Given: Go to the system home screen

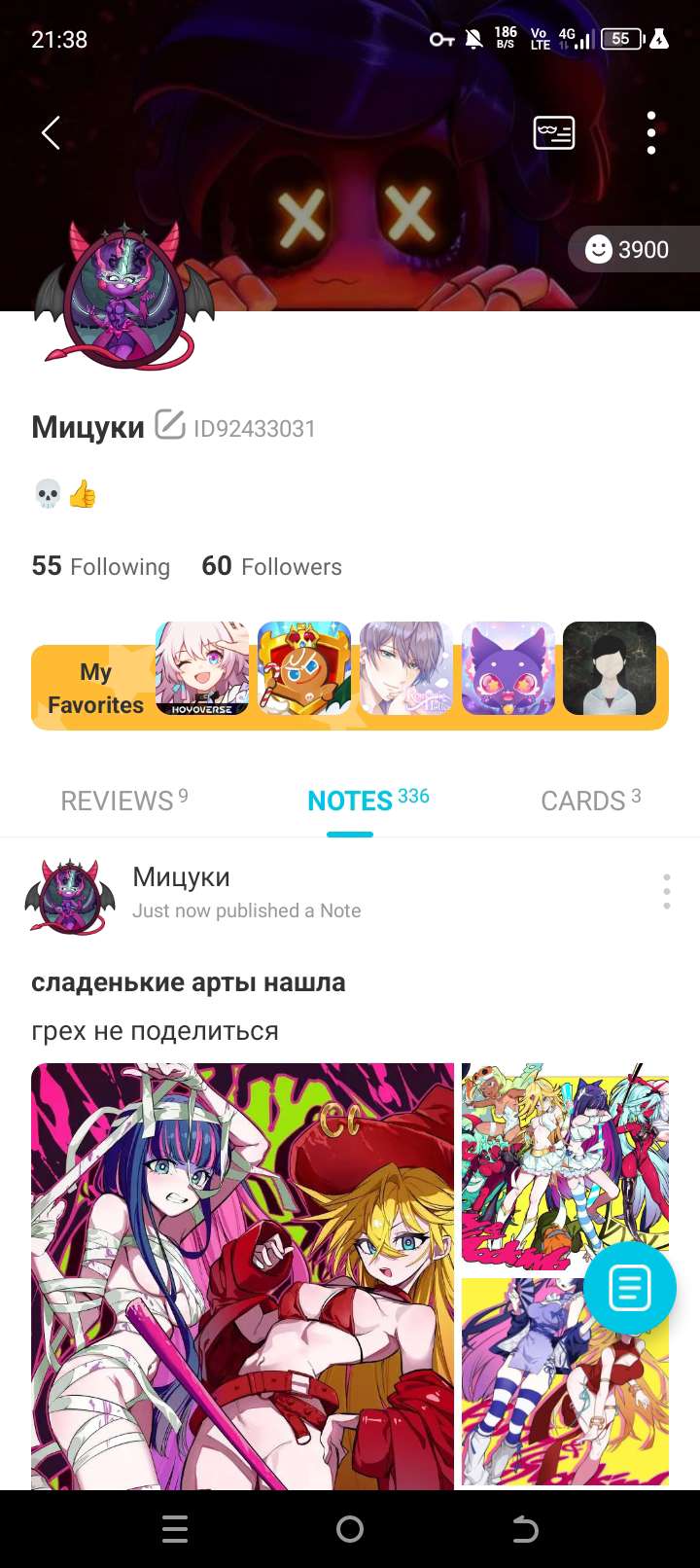Looking at the screenshot, I should point(350,1530).
